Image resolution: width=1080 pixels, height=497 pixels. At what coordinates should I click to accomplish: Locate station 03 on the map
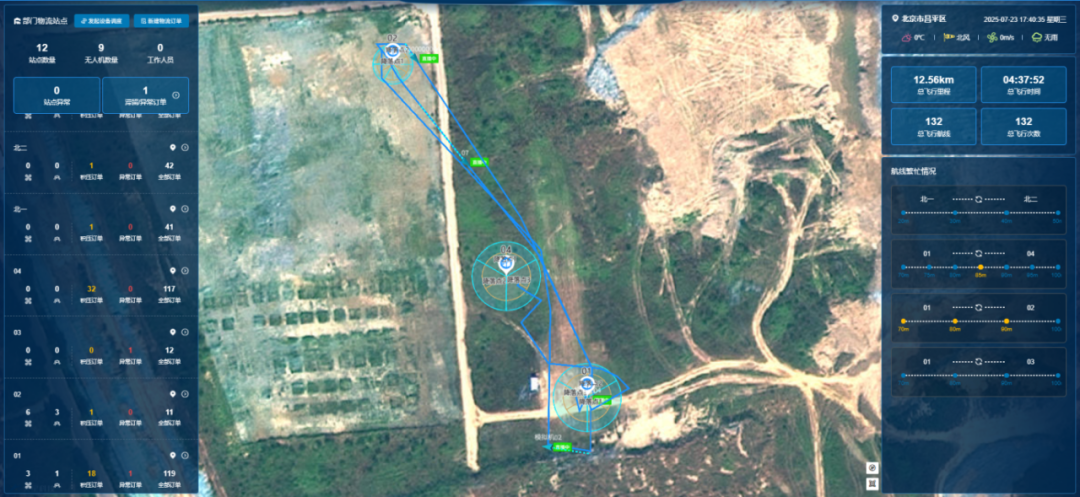172,332
